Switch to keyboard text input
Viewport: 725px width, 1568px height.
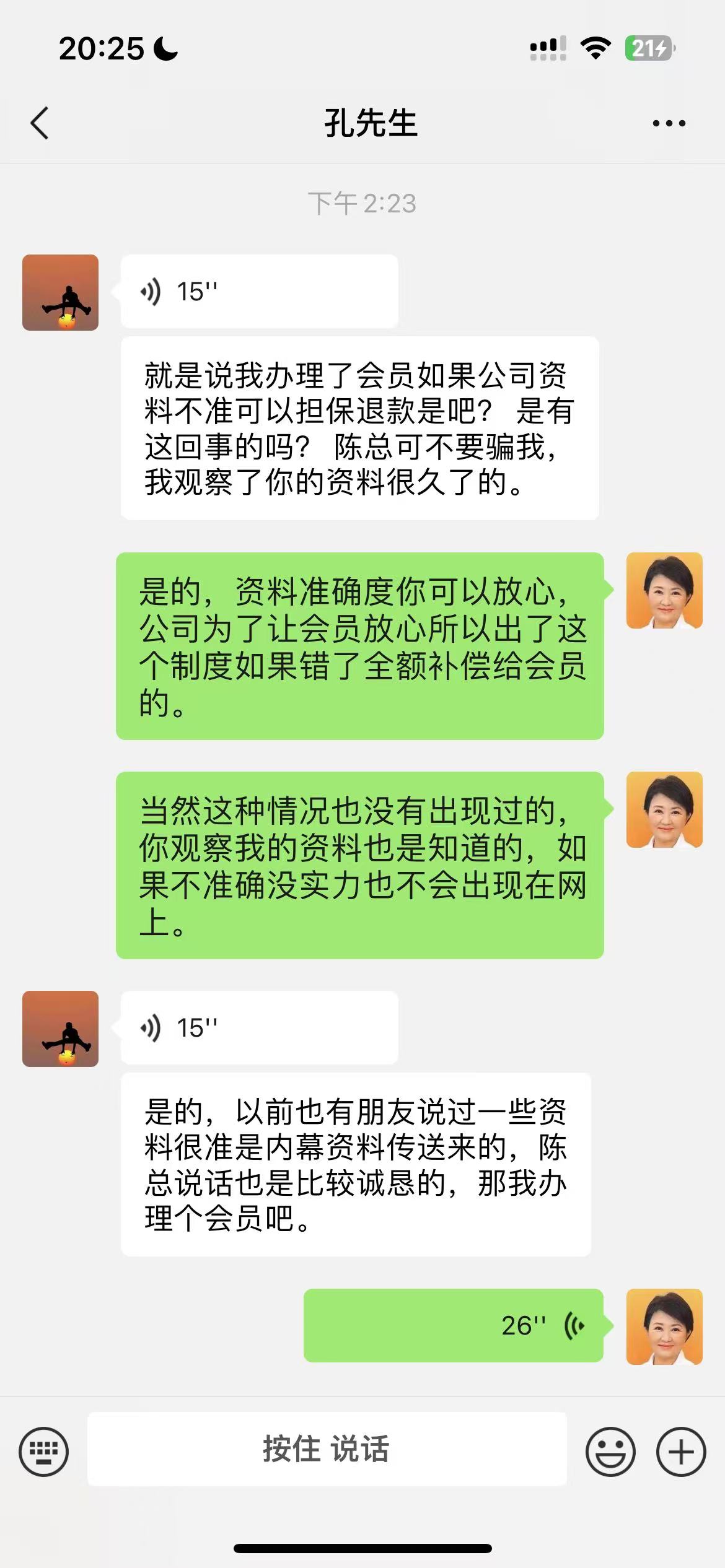pyautogui.click(x=43, y=1451)
